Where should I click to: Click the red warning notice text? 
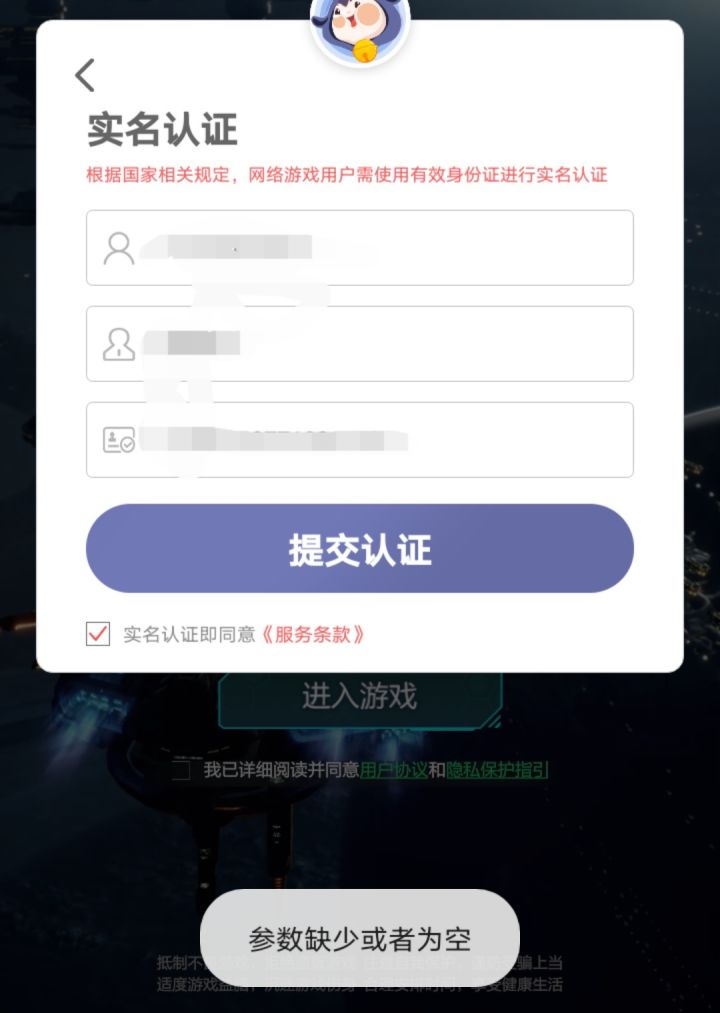(x=360, y=173)
